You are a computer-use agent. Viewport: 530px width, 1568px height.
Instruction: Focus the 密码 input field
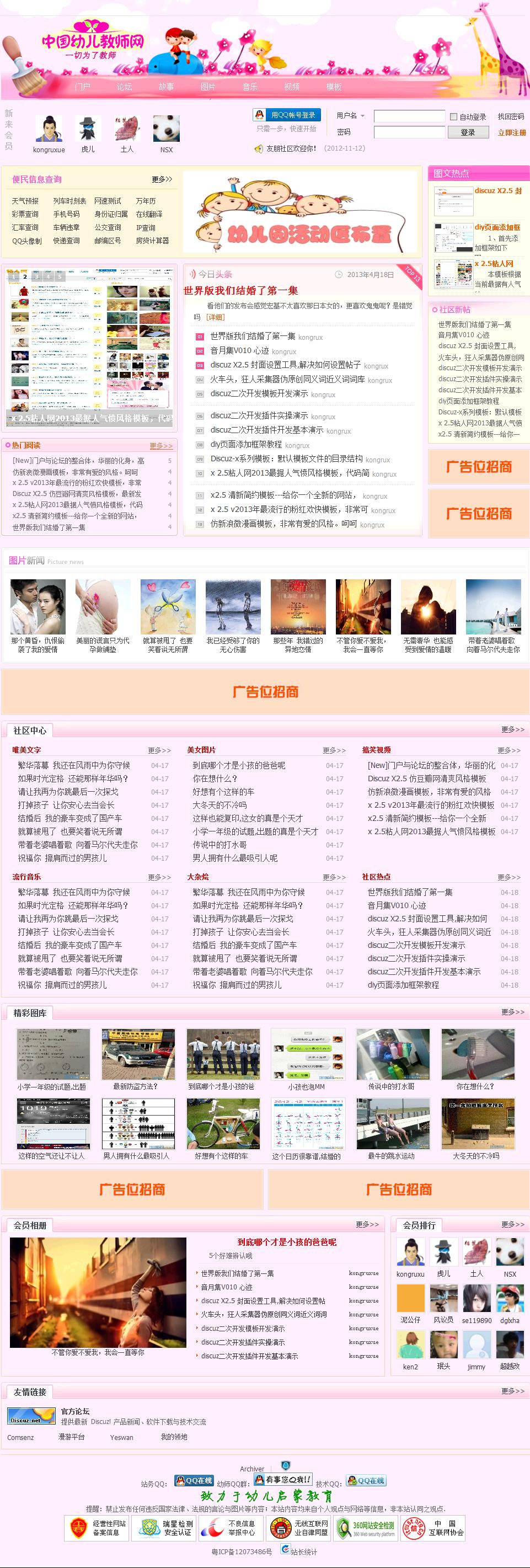pyautogui.click(x=409, y=132)
